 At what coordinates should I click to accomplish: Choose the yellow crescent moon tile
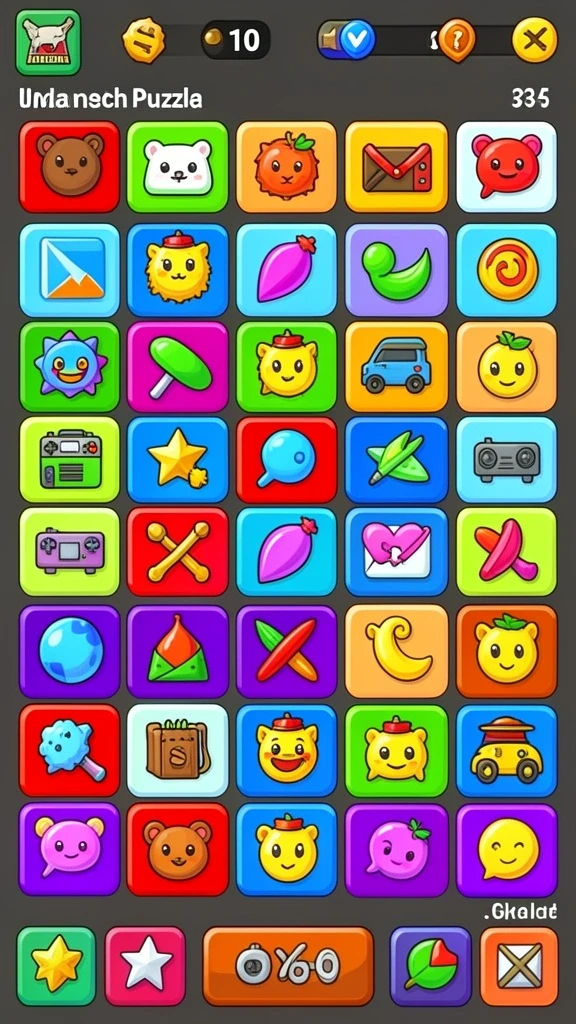396,651
